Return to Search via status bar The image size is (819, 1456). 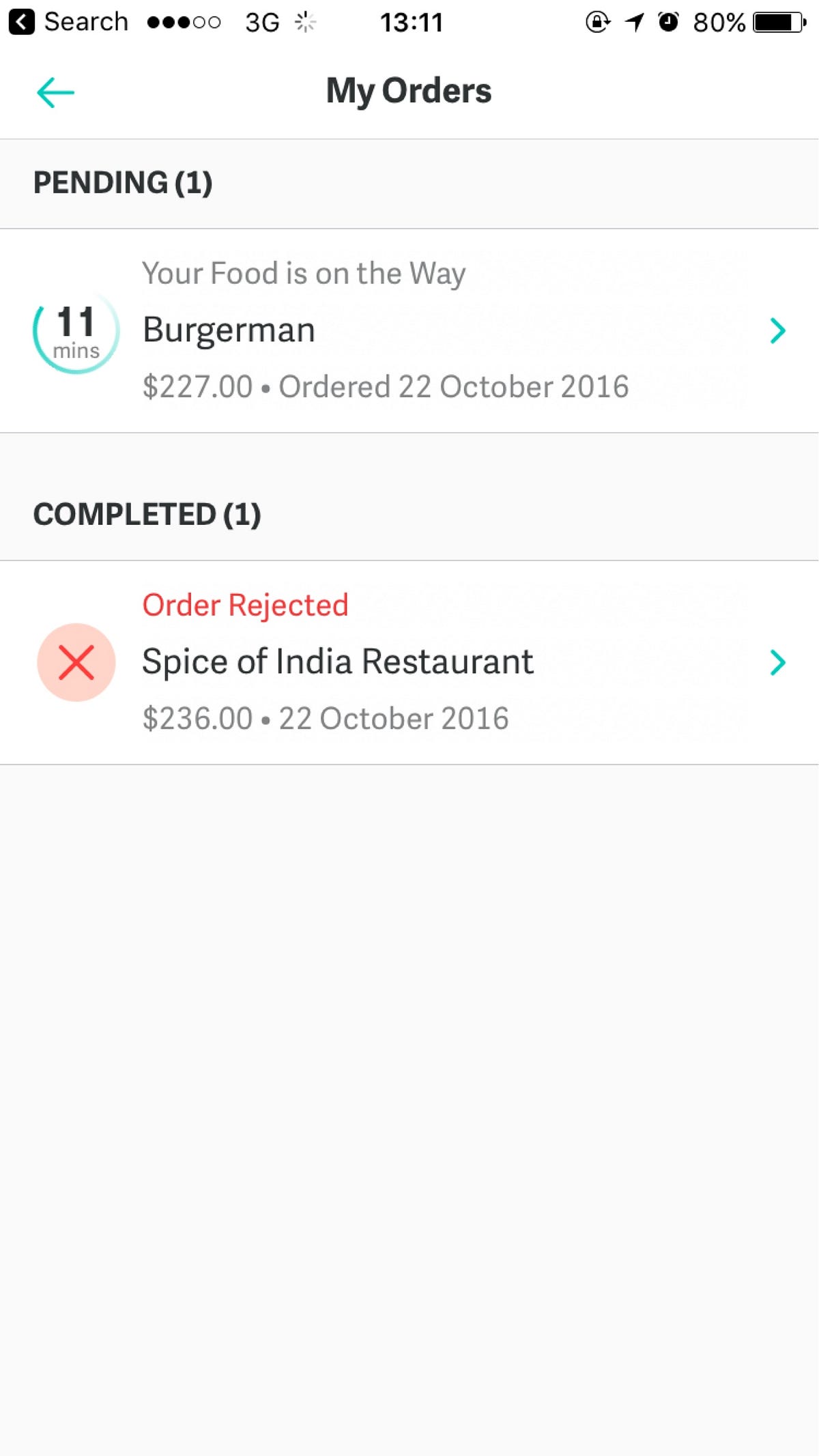(x=68, y=22)
